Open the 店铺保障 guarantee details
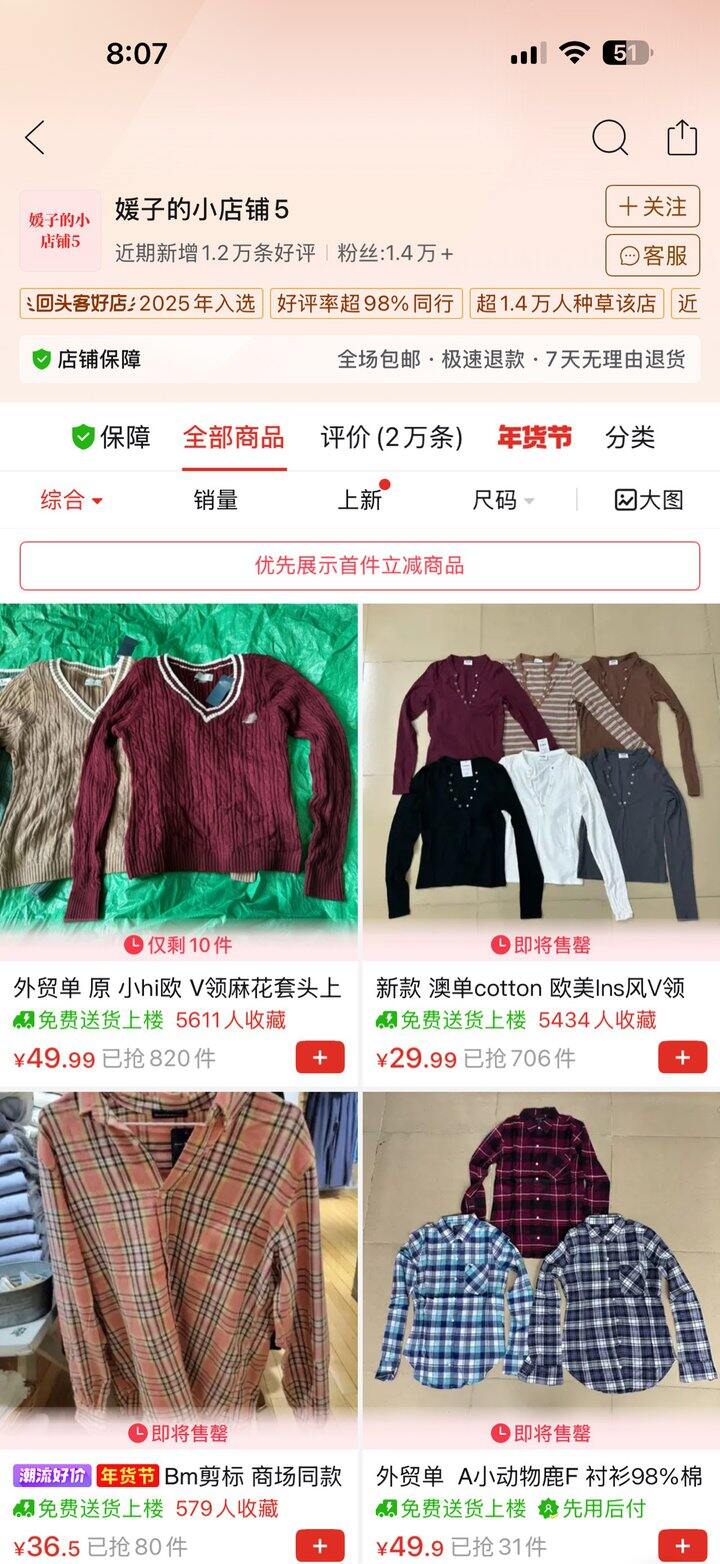The image size is (720, 1564). click(x=360, y=359)
